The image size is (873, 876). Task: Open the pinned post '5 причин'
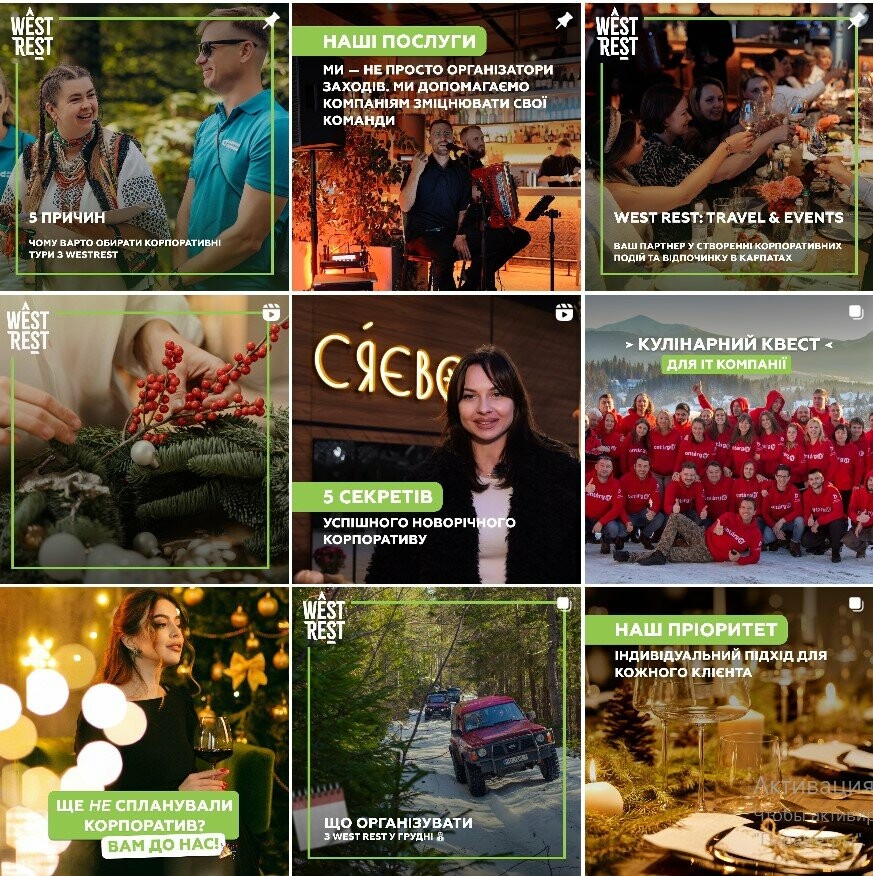click(144, 147)
